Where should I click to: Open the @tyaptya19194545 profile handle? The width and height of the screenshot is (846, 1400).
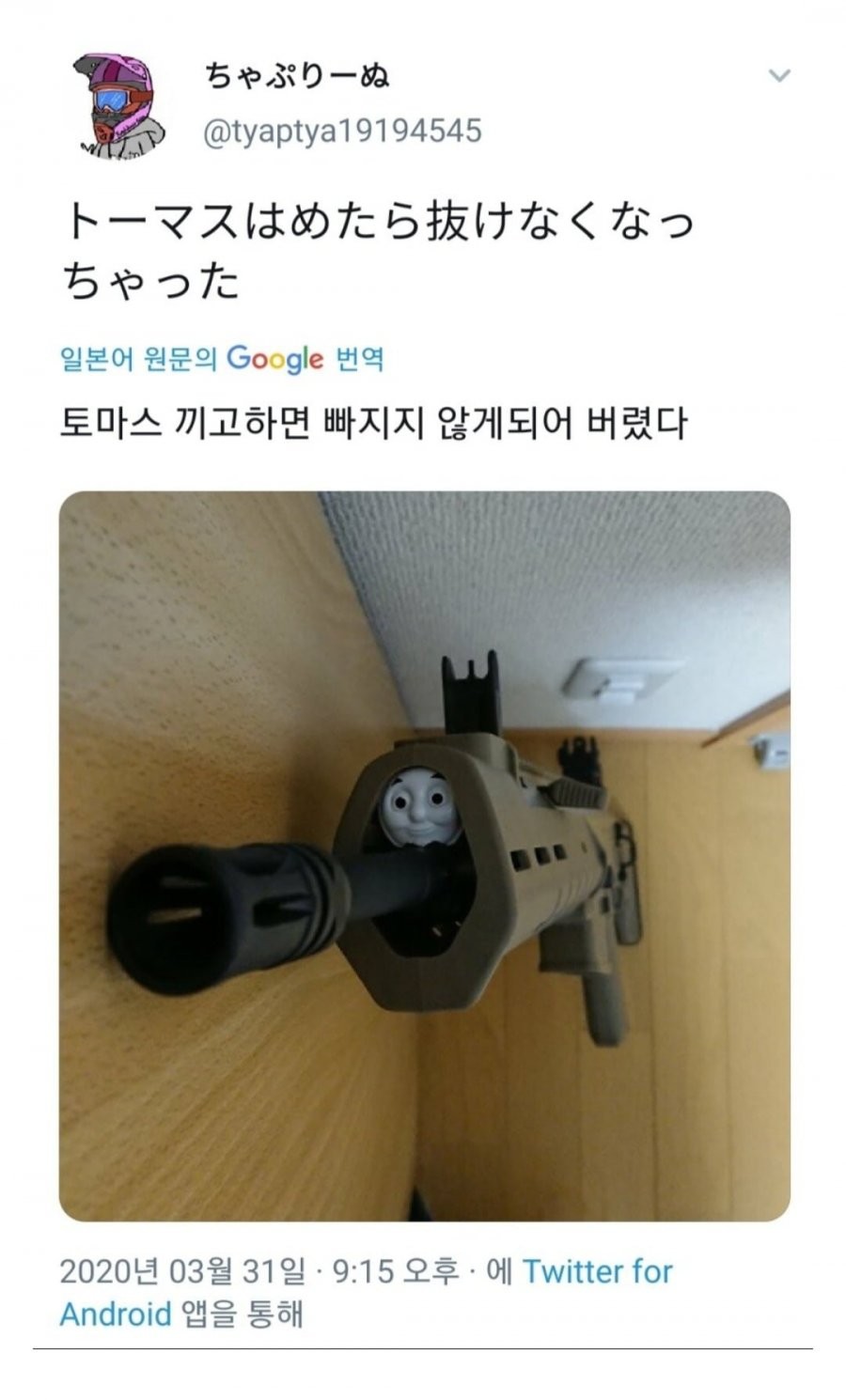tap(342, 131)
